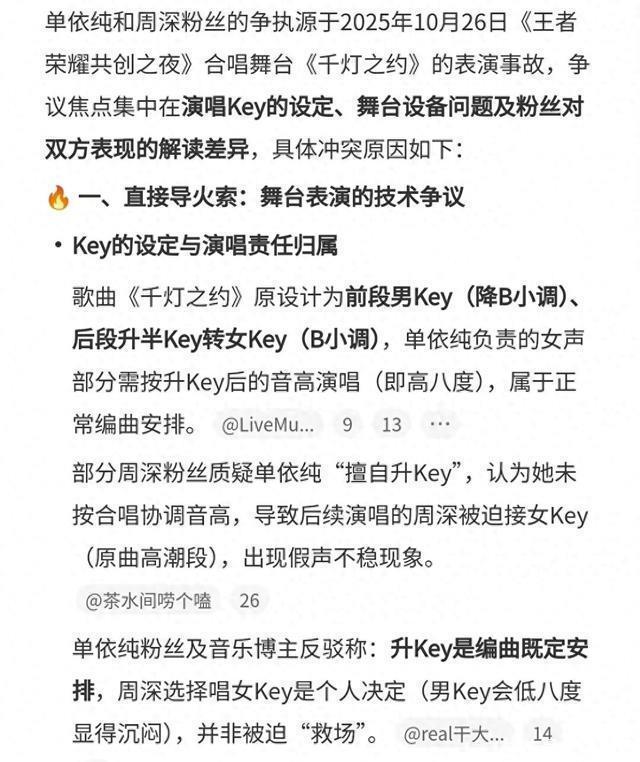This screenshot has width=640, height=762.
Task: Open the @LiveMu... source chip
Action: tap(268, 425)
